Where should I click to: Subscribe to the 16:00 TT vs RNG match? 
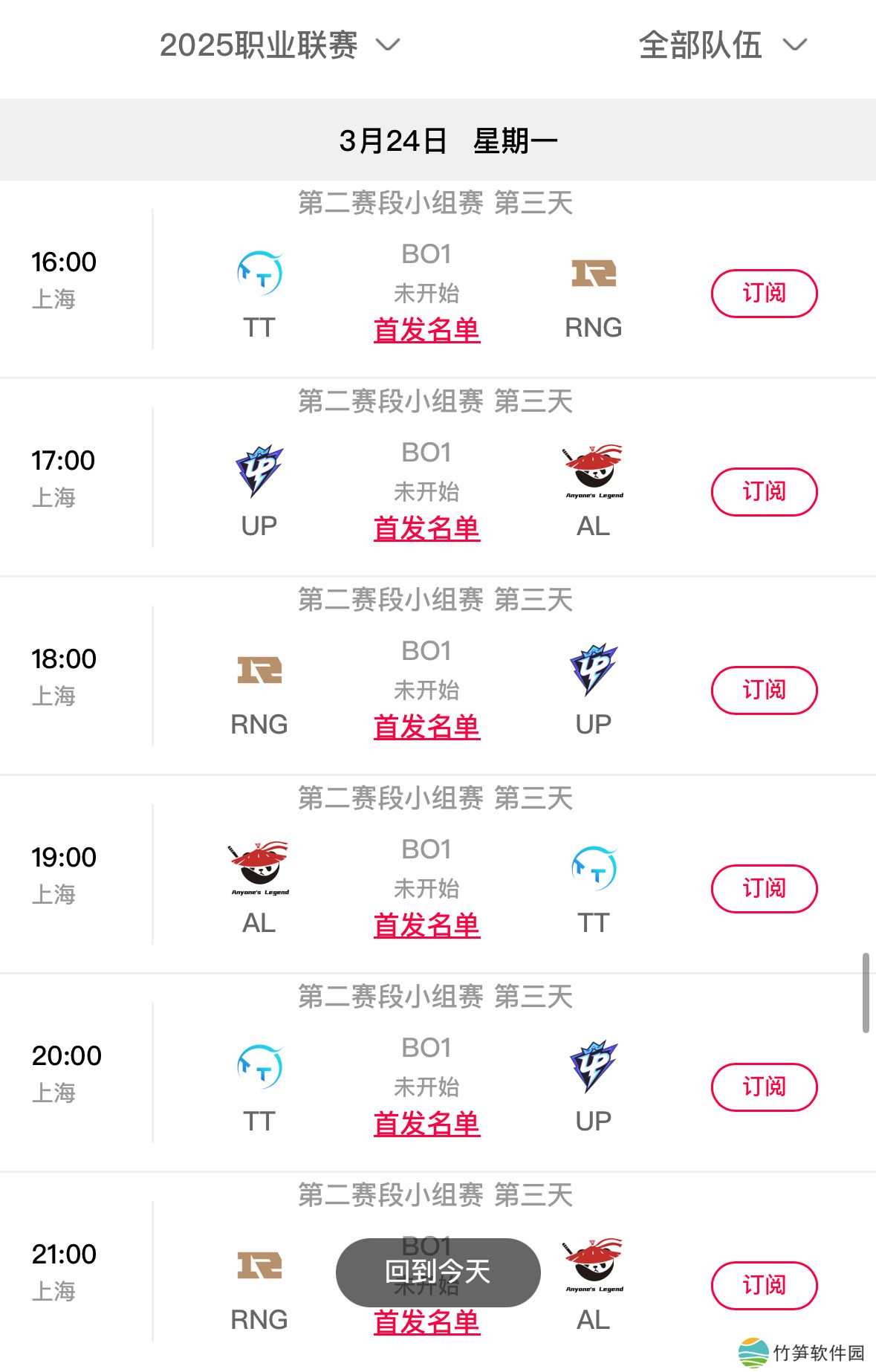764,294
